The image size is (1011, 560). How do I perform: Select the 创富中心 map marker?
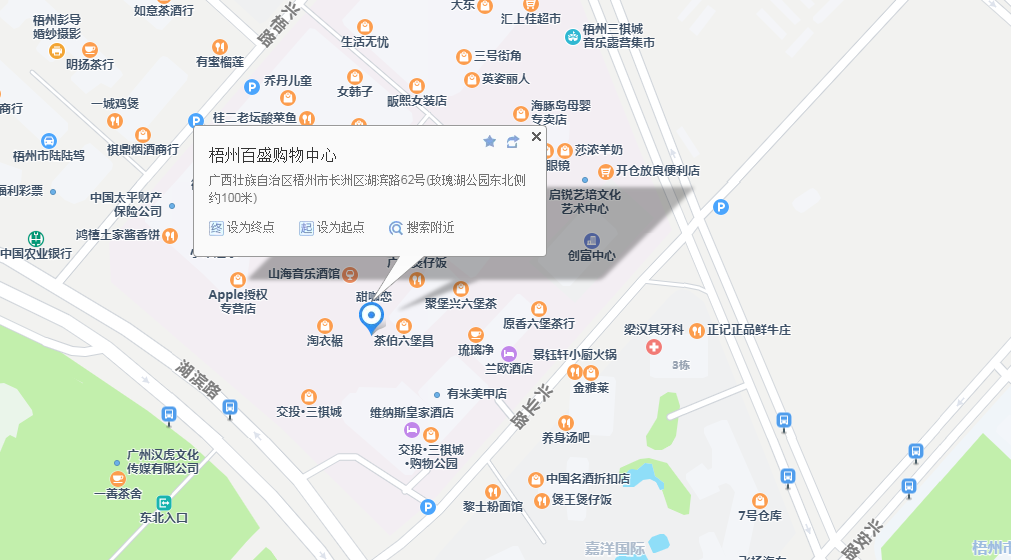[x=592, y=241]
